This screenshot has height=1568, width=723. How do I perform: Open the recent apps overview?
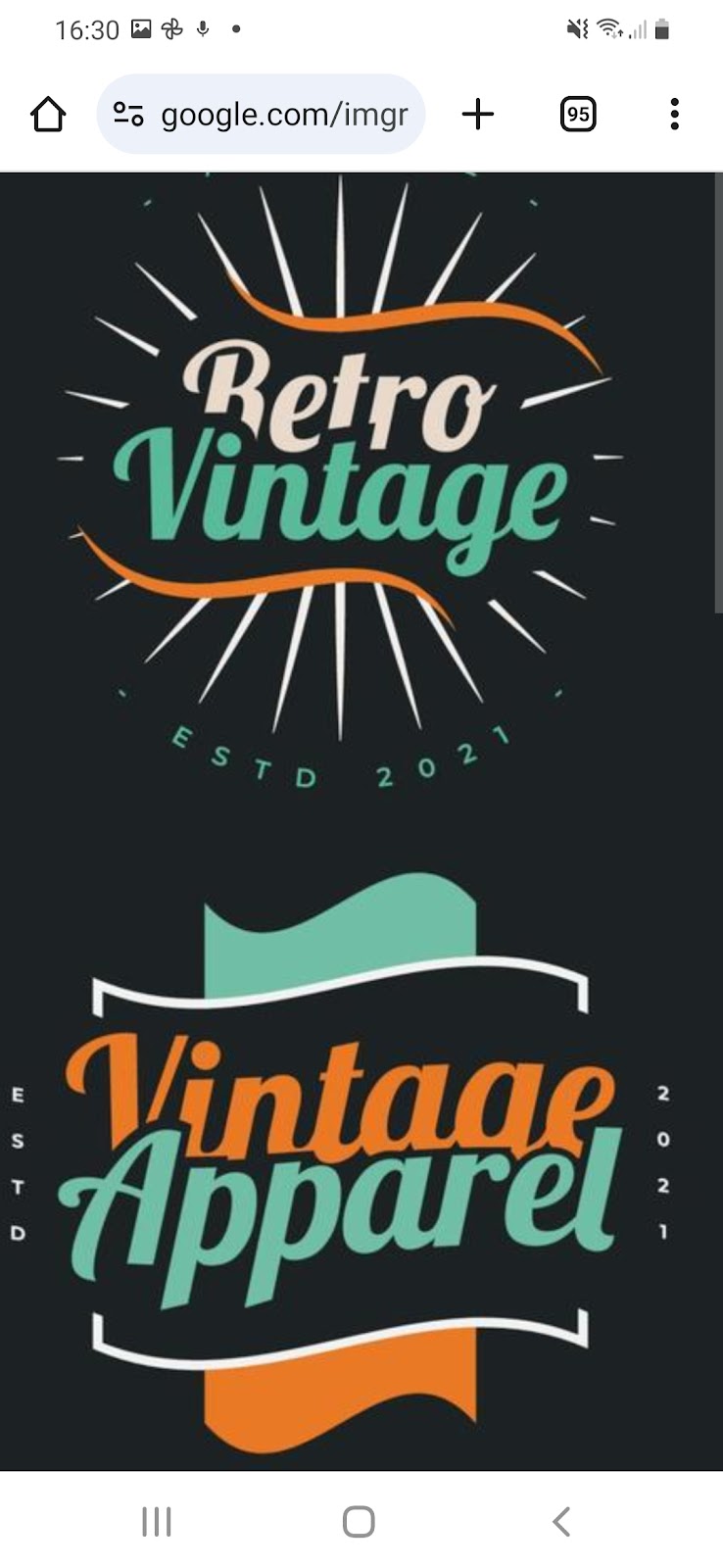[157, 1521]
